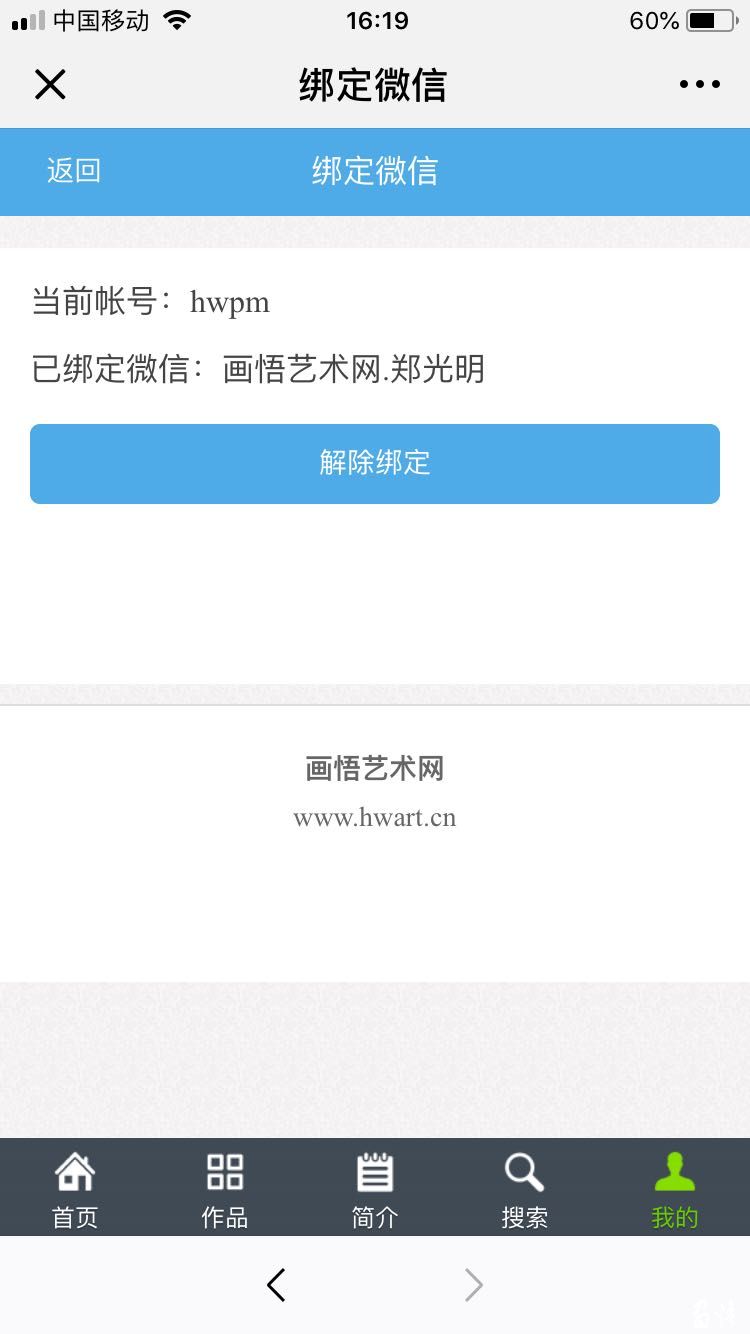Switch to the 首页 tab

click(x=75, y=1188)
